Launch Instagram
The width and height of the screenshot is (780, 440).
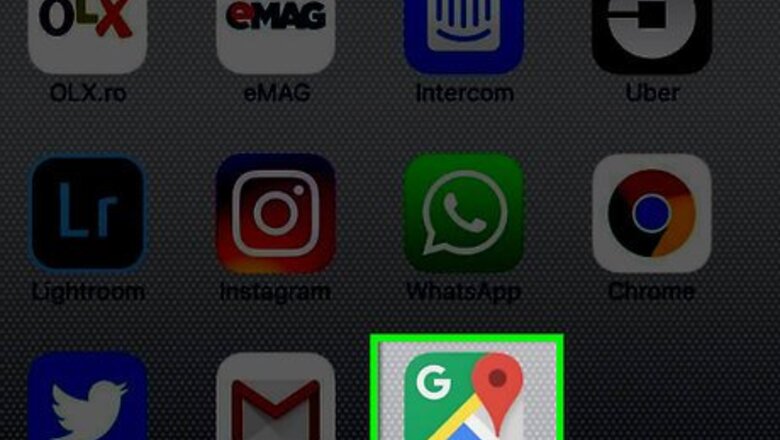click(276, 214)
